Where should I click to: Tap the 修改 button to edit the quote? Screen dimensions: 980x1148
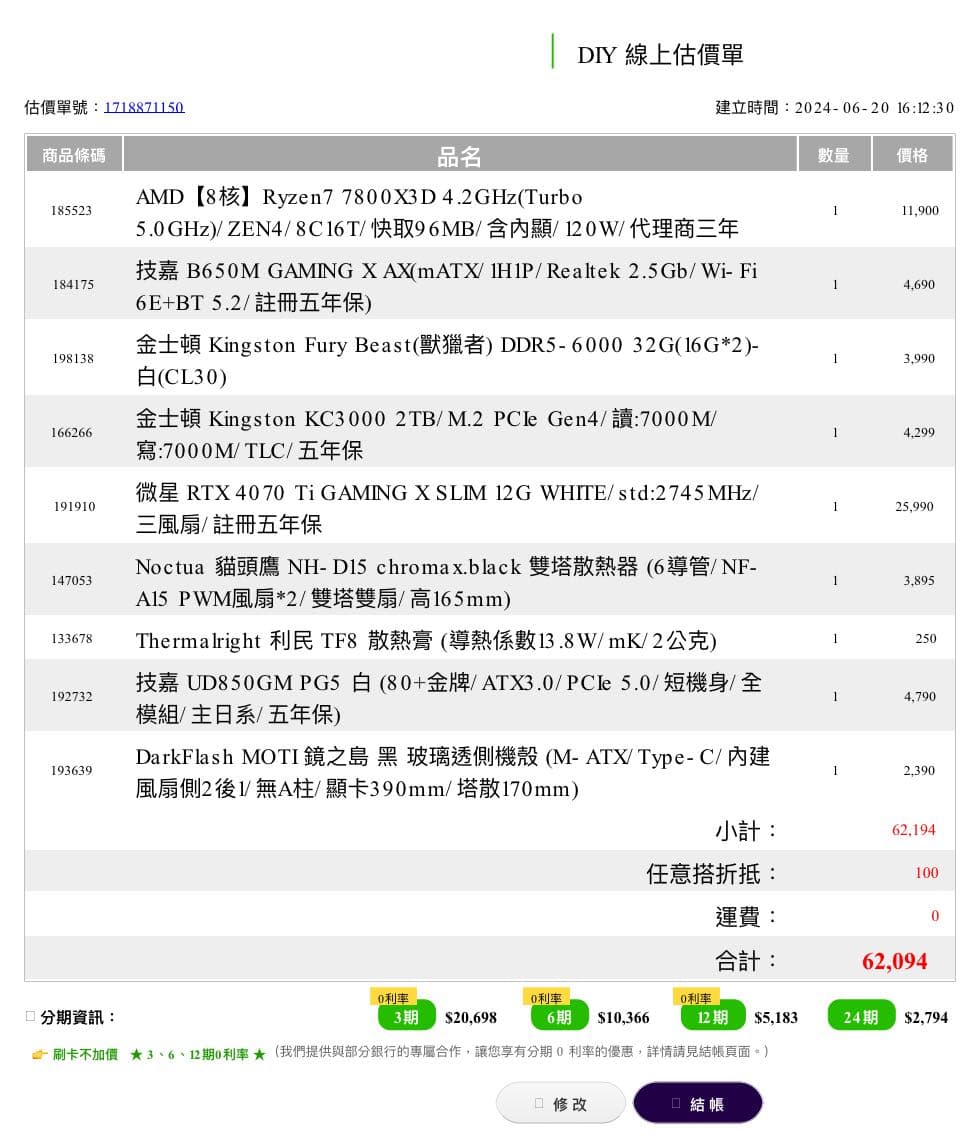click(x=561, y=1103)
